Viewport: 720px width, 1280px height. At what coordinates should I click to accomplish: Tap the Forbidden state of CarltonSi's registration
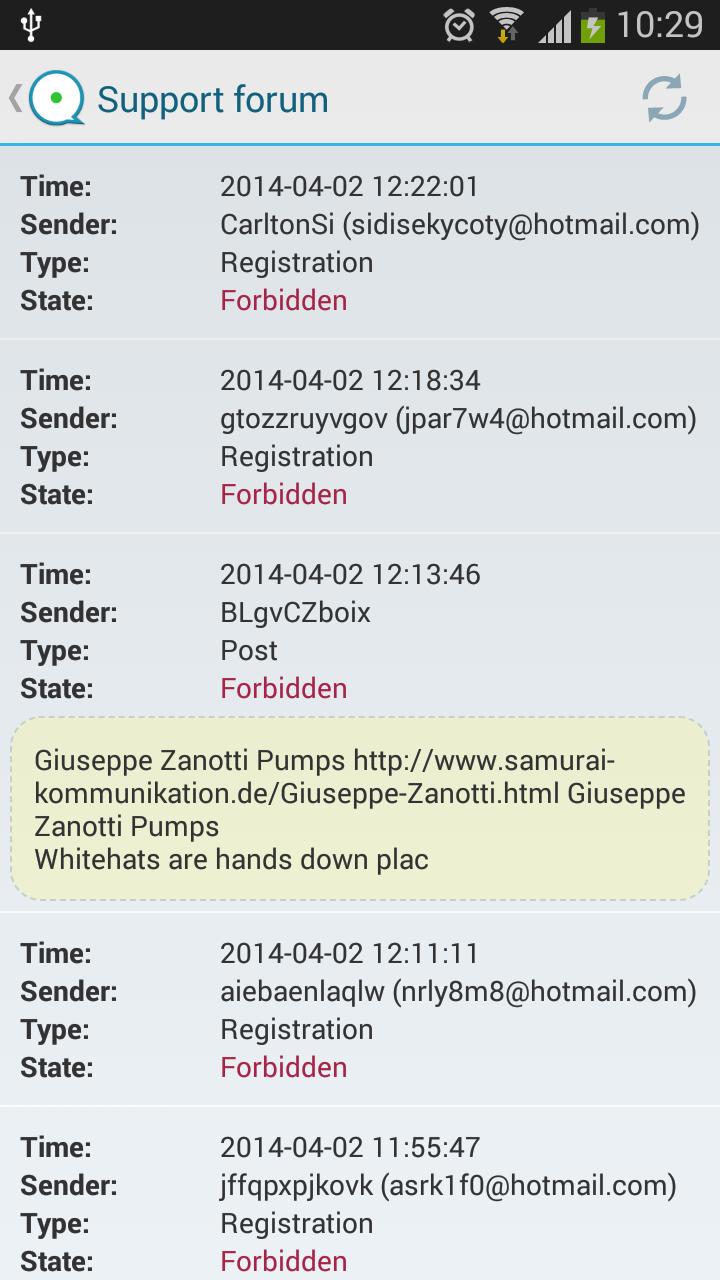[283, 300]
